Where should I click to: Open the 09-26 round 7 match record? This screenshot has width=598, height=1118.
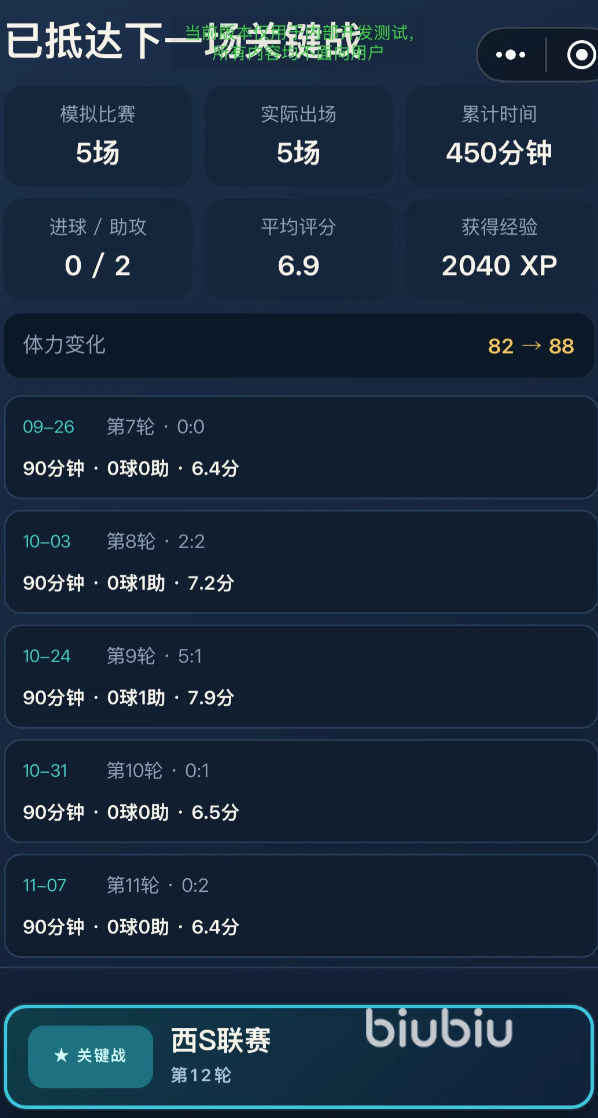point(301,447)
